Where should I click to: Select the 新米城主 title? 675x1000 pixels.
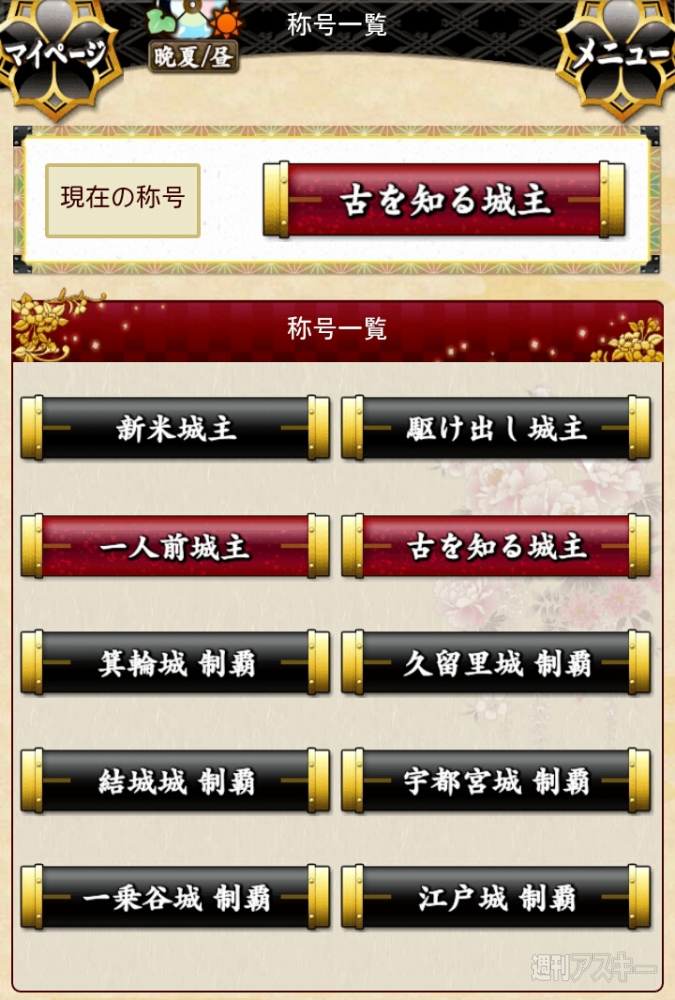tap(176, 428)
